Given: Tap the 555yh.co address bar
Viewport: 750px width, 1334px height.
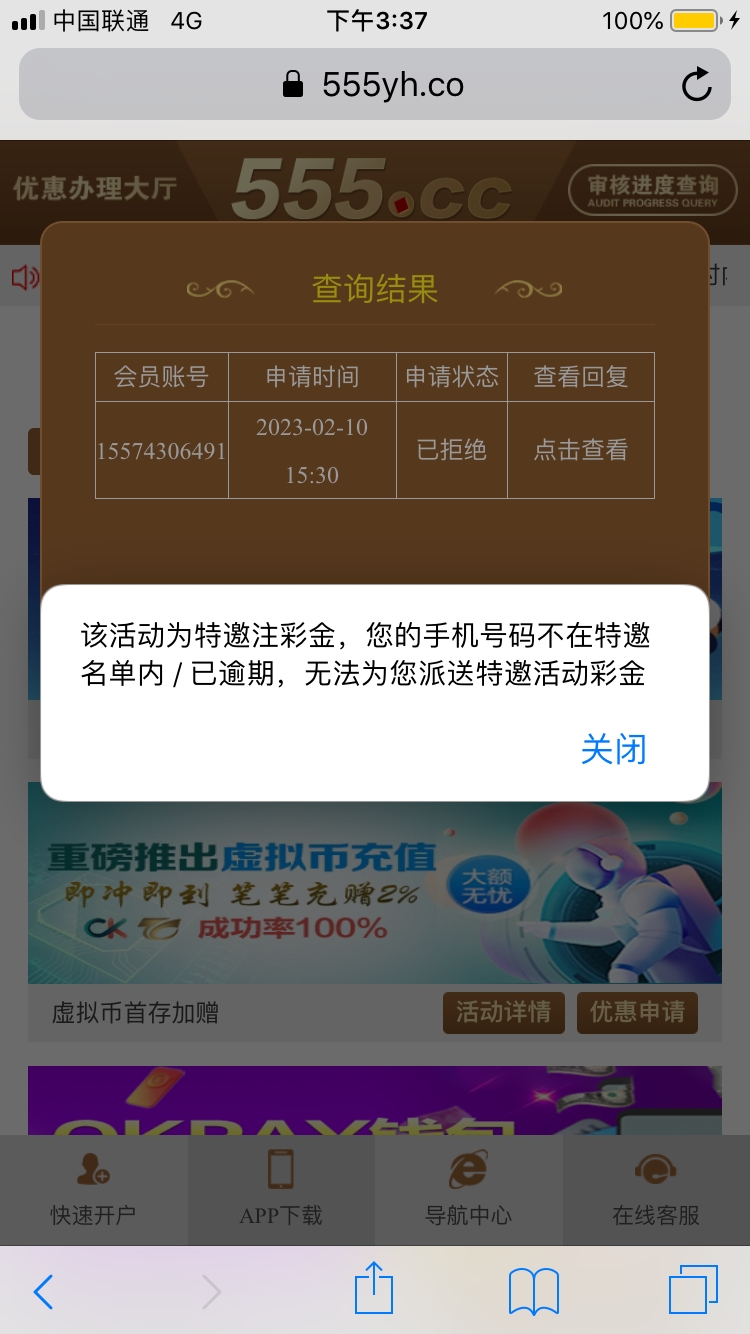Looking at the screenshot, I should point(375,85).
